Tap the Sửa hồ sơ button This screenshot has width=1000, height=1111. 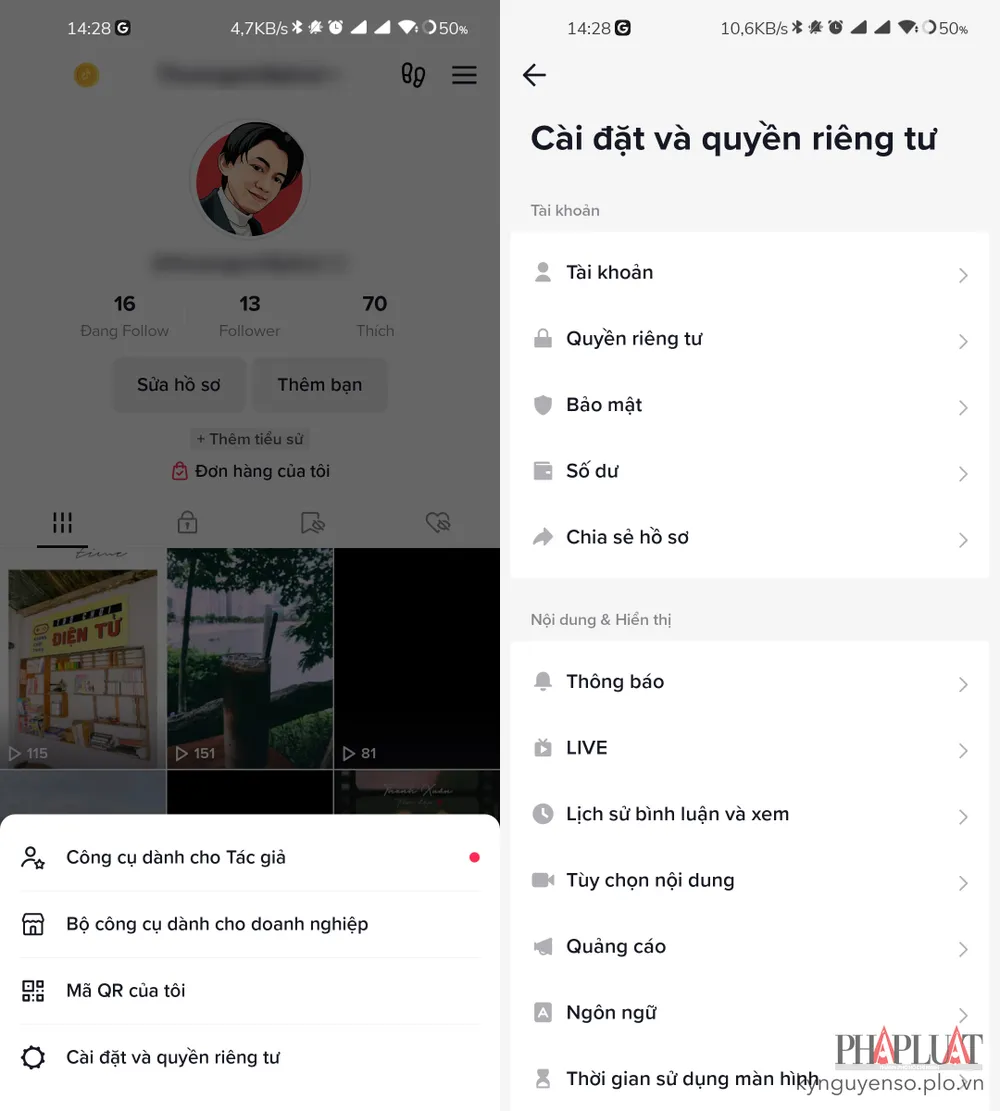(178, 384)
